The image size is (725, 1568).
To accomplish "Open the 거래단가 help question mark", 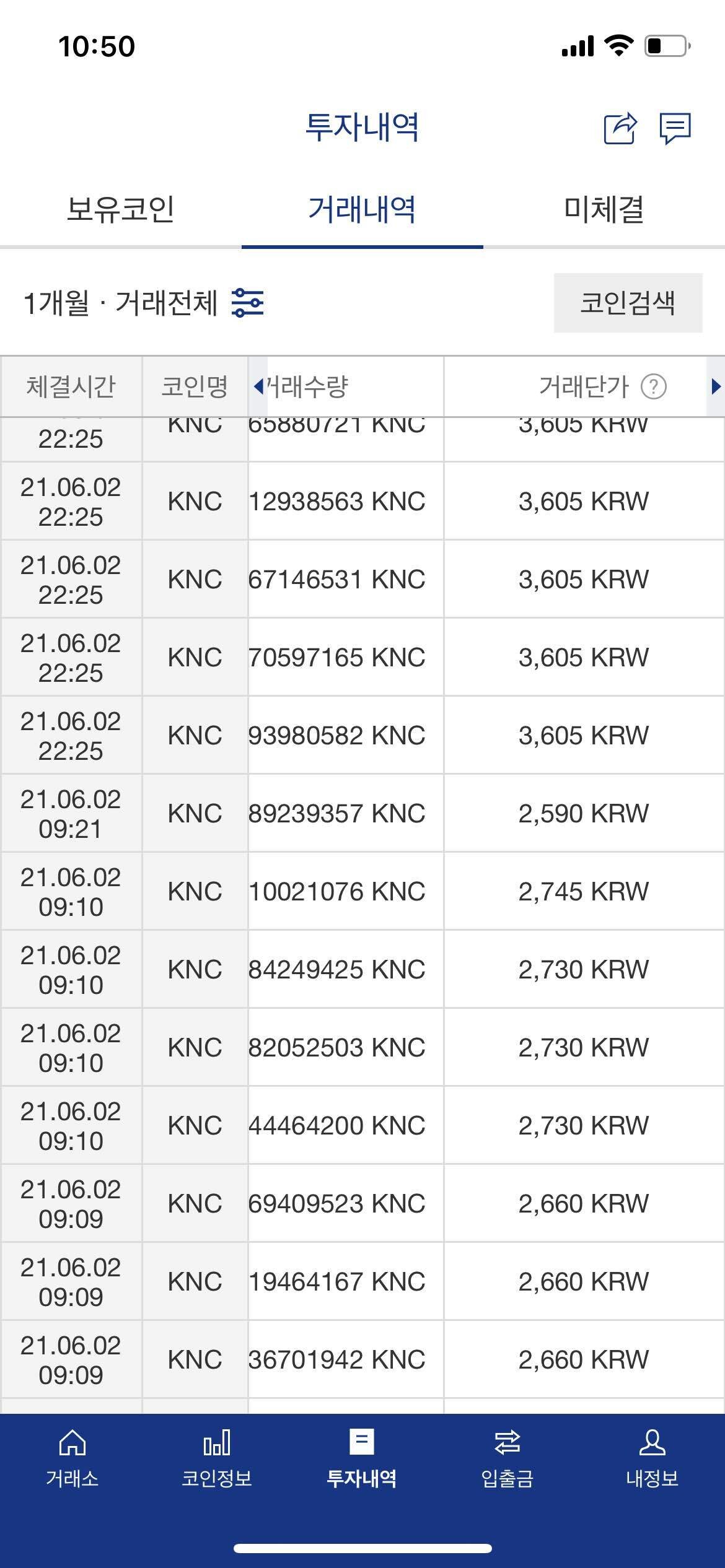I will click(654, 386).
